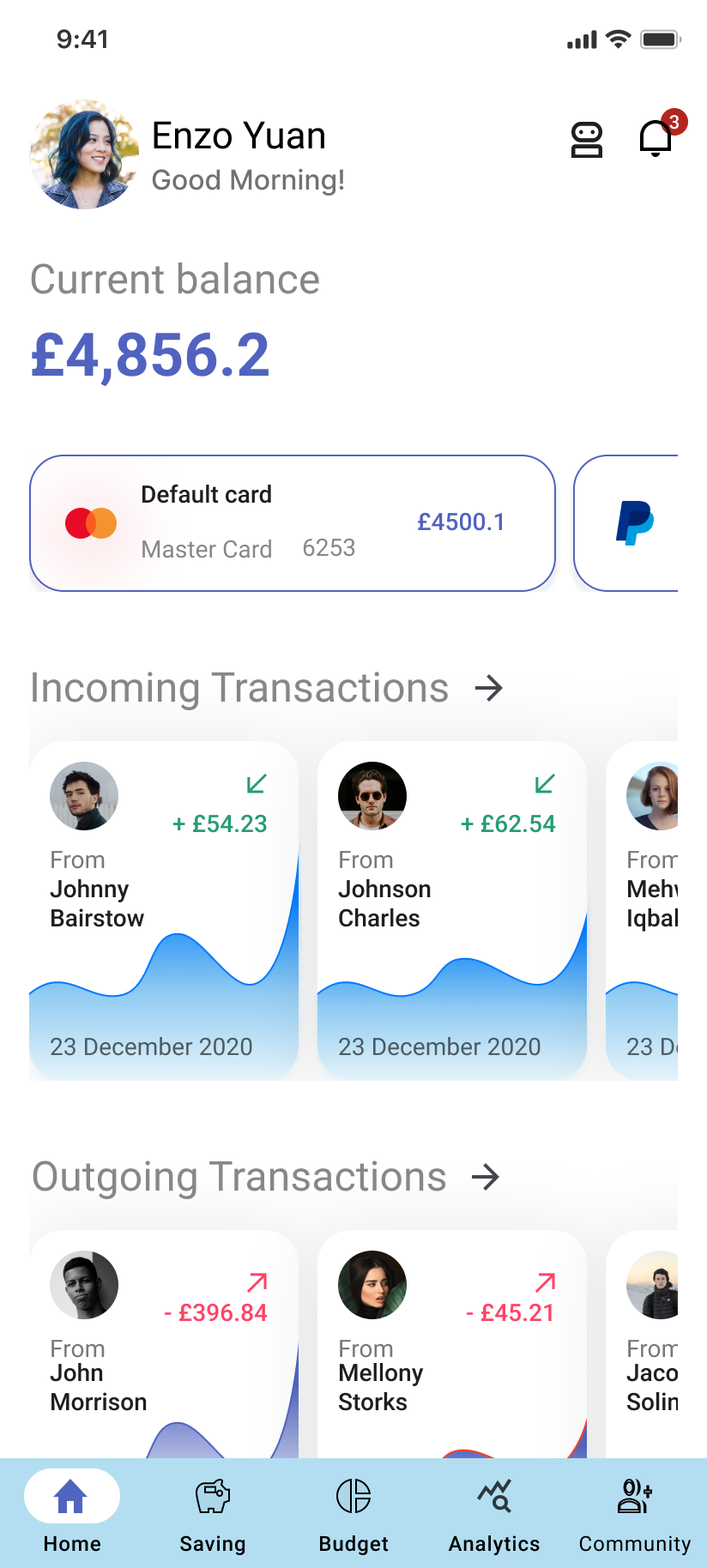Select the Default Master Card
Image resolution: width=707 pixels, height=1568 pixels.
tap(292, 523)
